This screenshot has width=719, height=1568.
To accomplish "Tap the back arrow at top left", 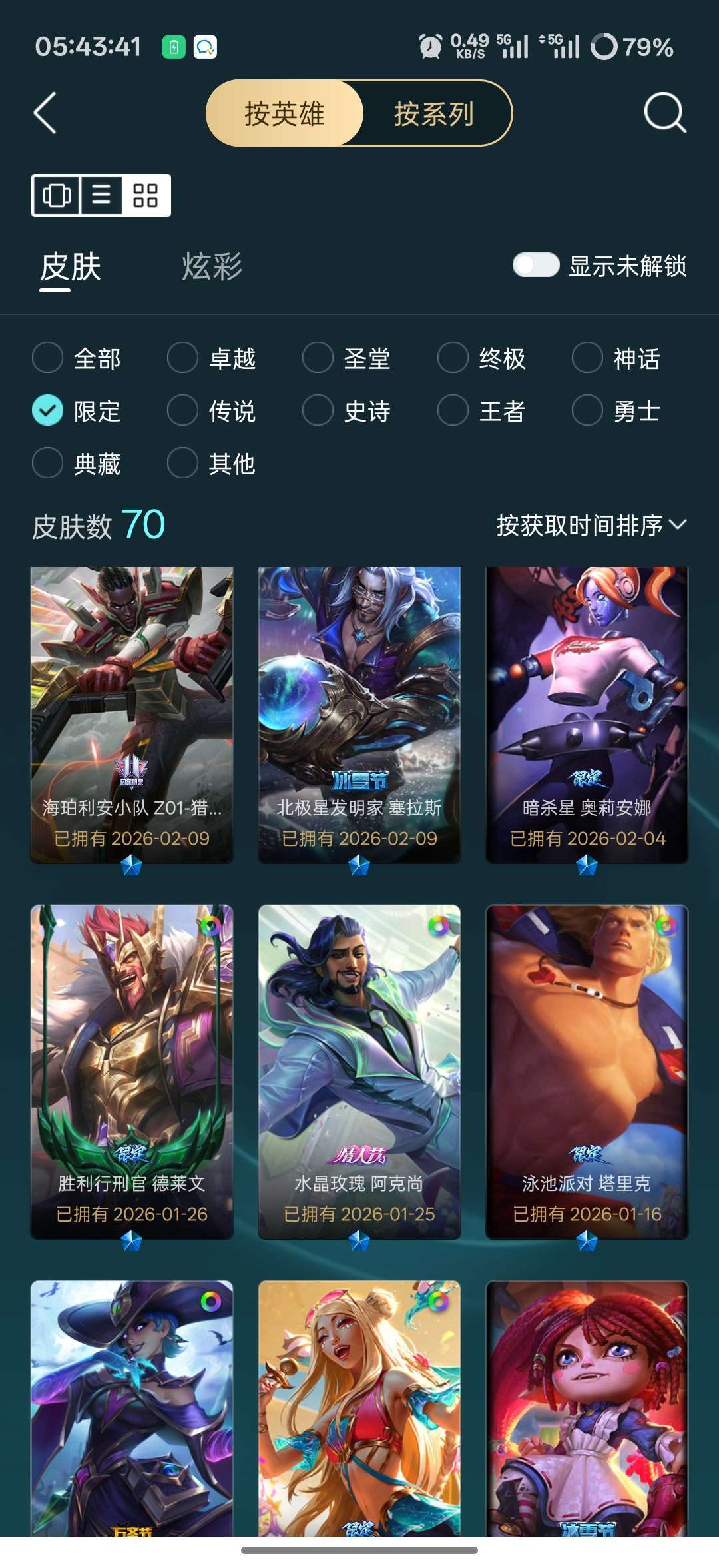I will (44, 113).
